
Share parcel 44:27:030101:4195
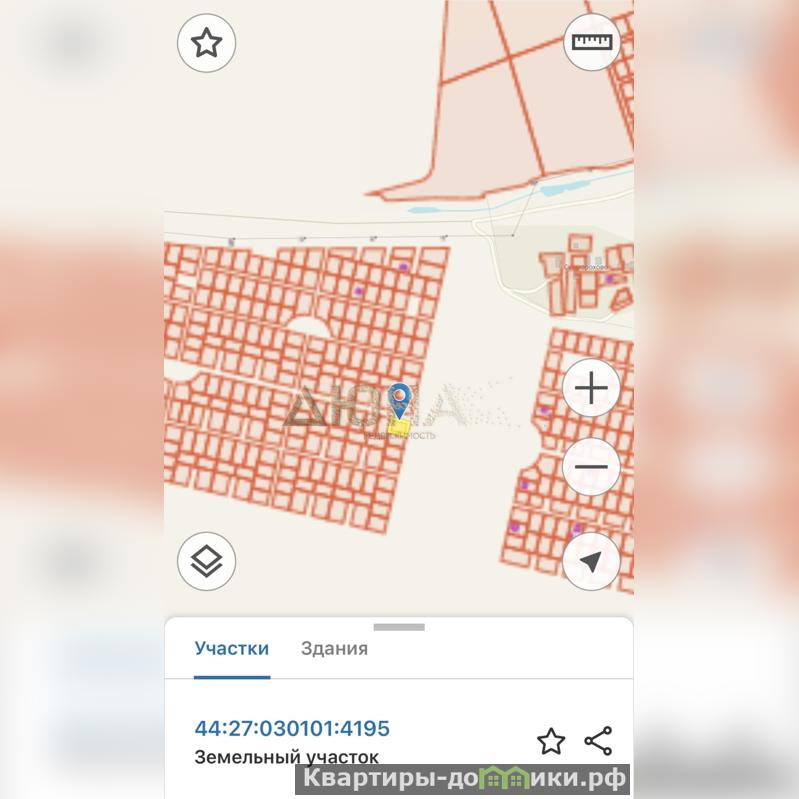tap(598, 741)
